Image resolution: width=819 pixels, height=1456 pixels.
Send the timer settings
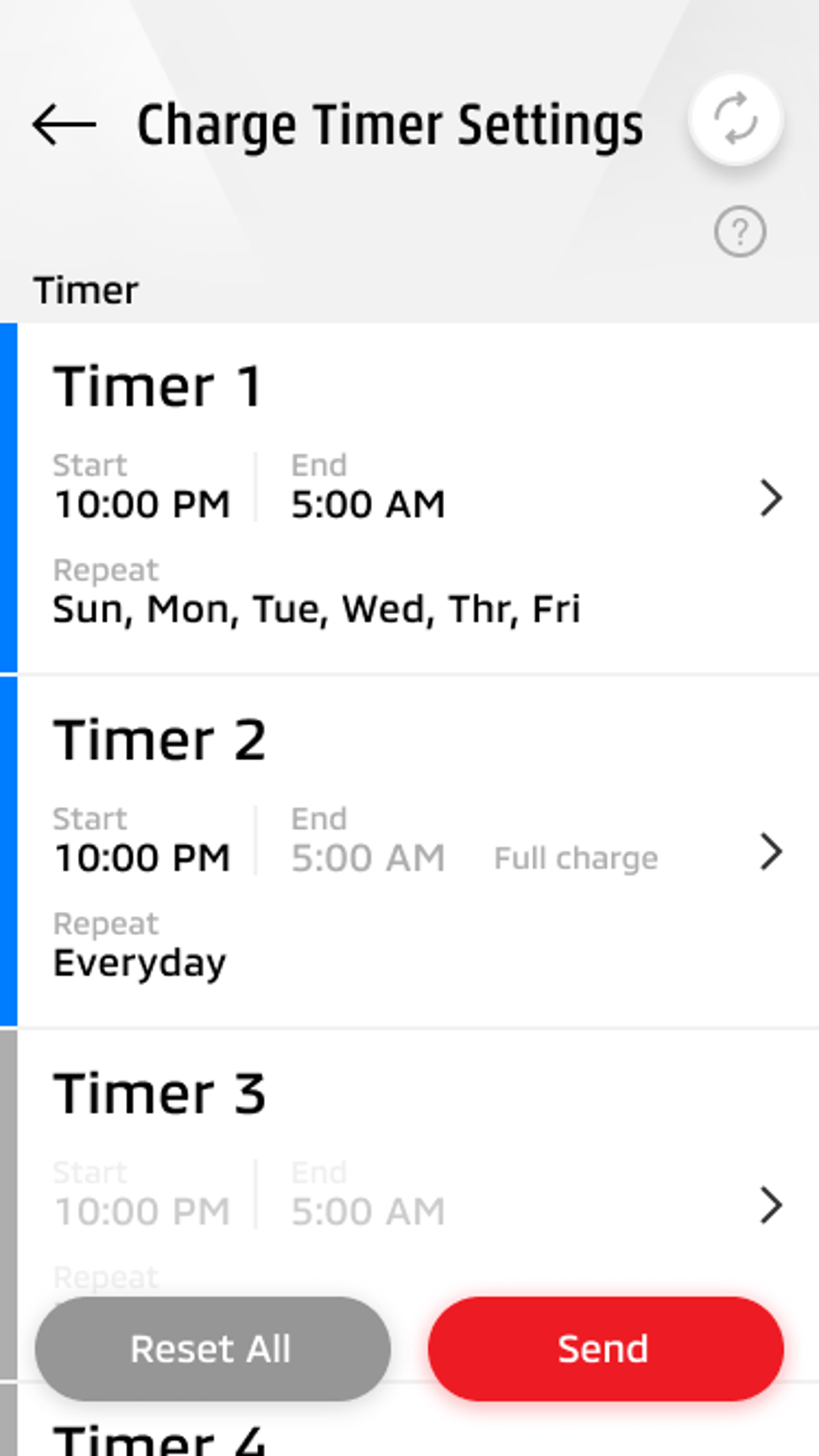605,1349
